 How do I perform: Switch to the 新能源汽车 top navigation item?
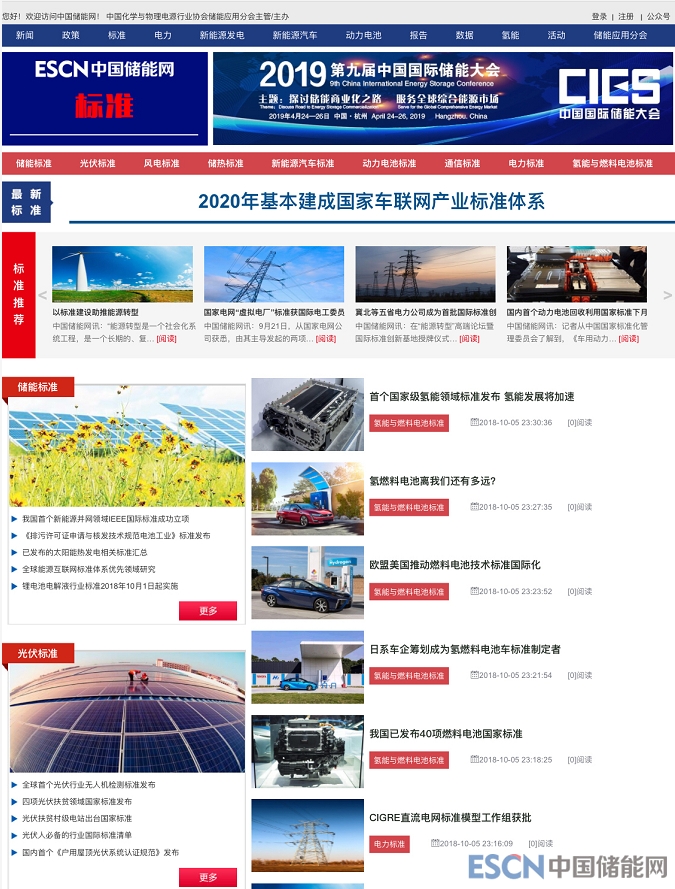[295, 35]
